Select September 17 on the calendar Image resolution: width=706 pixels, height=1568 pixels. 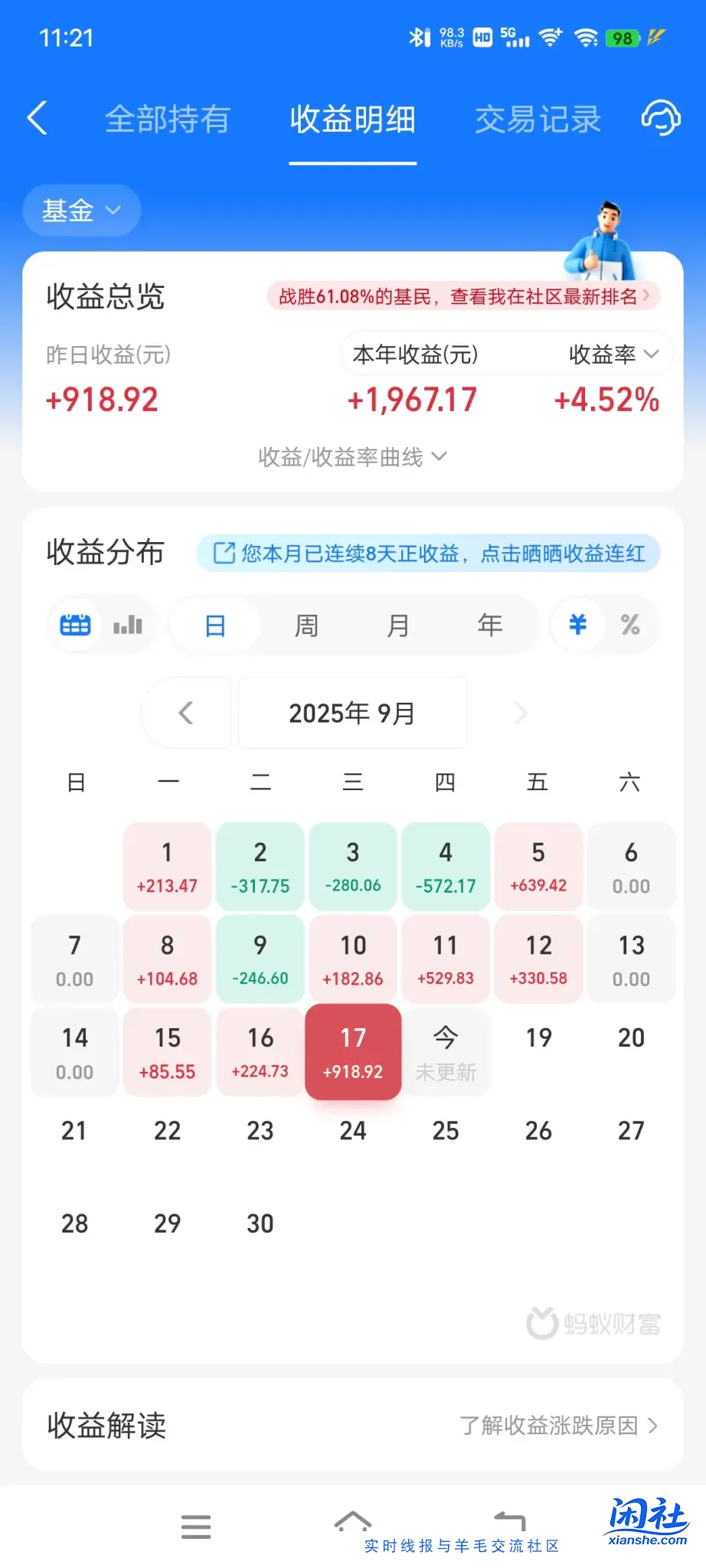point(353,1051)
